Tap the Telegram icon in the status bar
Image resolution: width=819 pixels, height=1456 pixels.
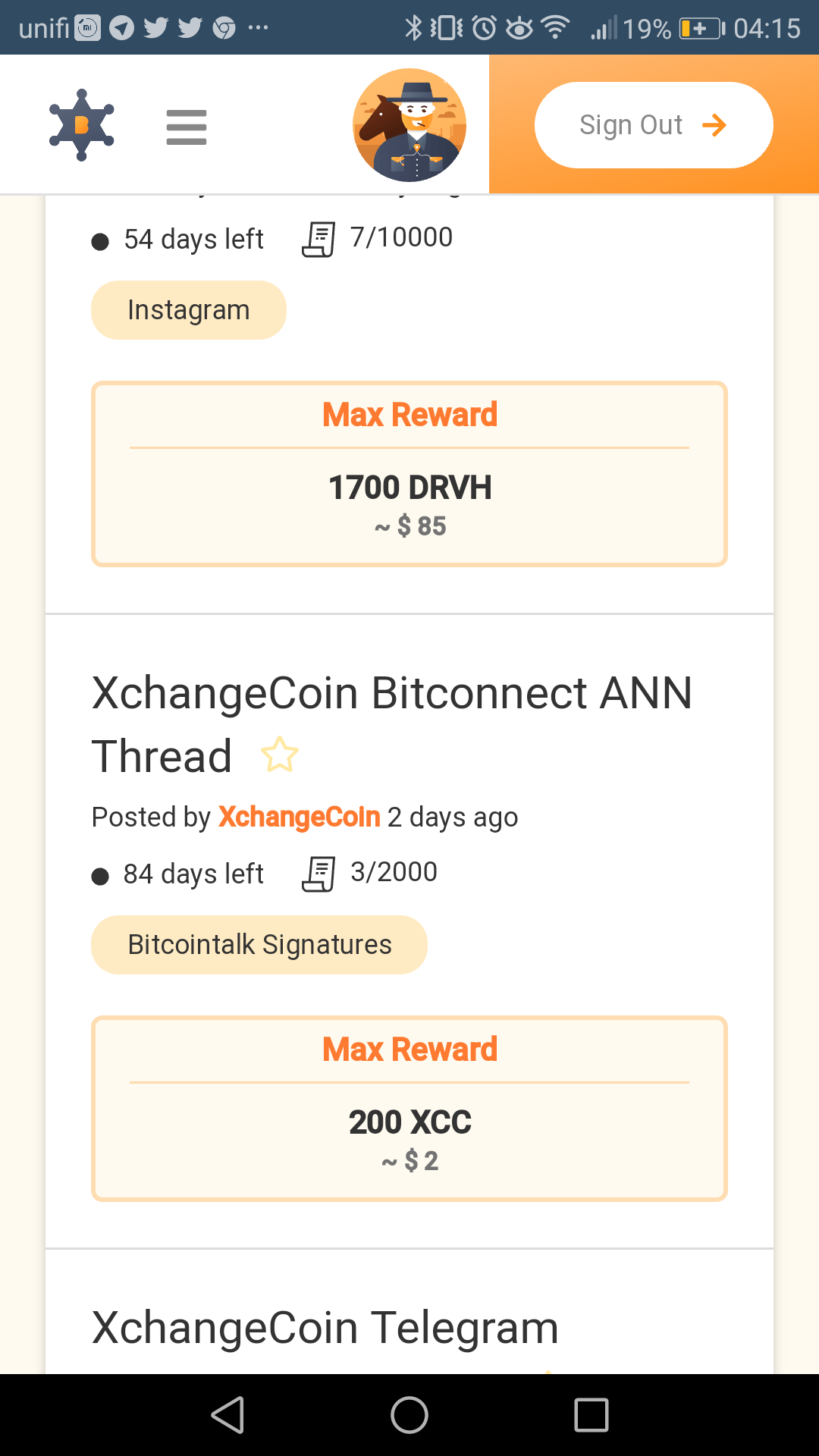(x=121, y=27)
